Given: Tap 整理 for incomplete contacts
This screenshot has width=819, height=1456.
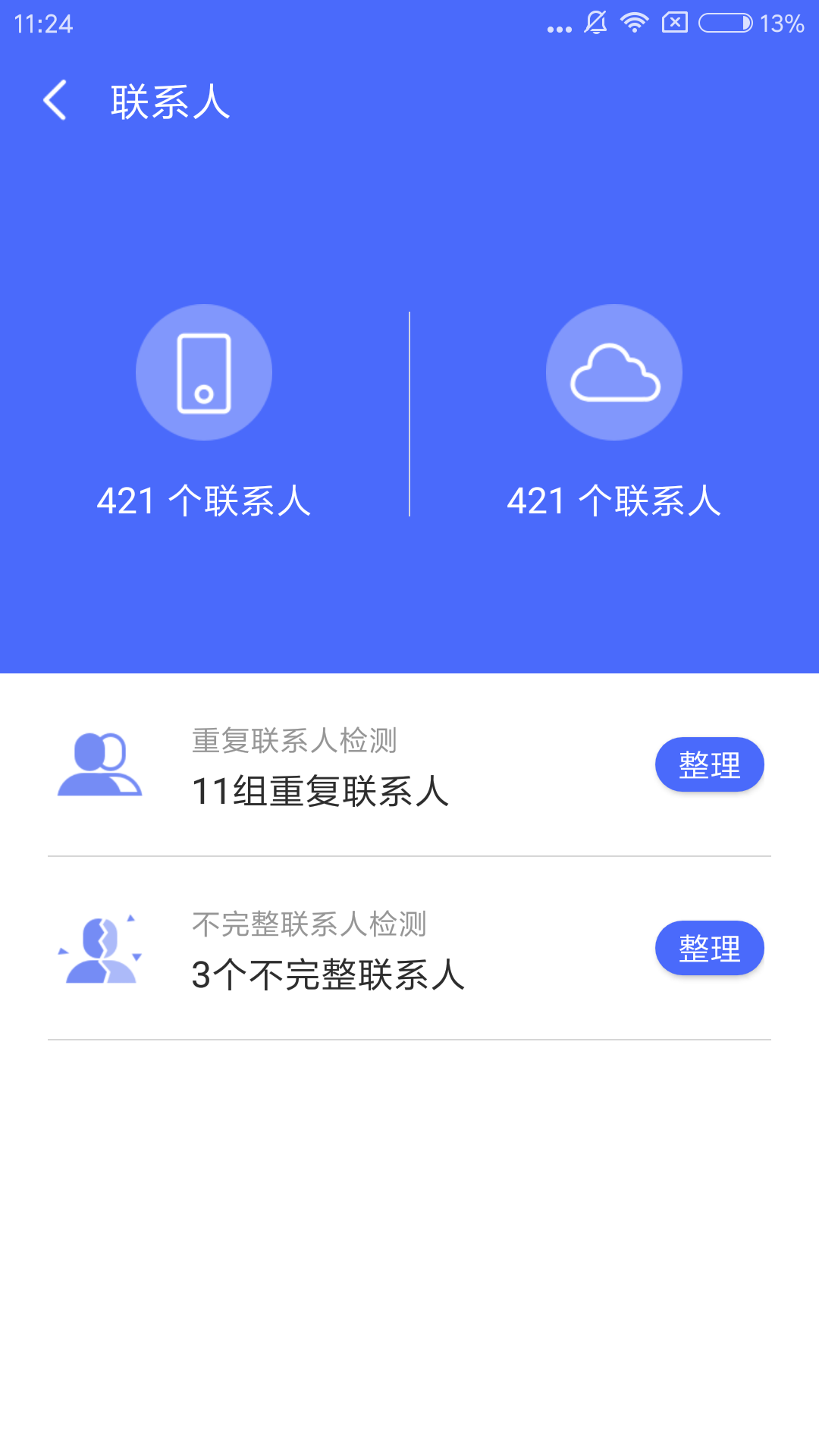Looking at the screenshot, I should 709,948.
